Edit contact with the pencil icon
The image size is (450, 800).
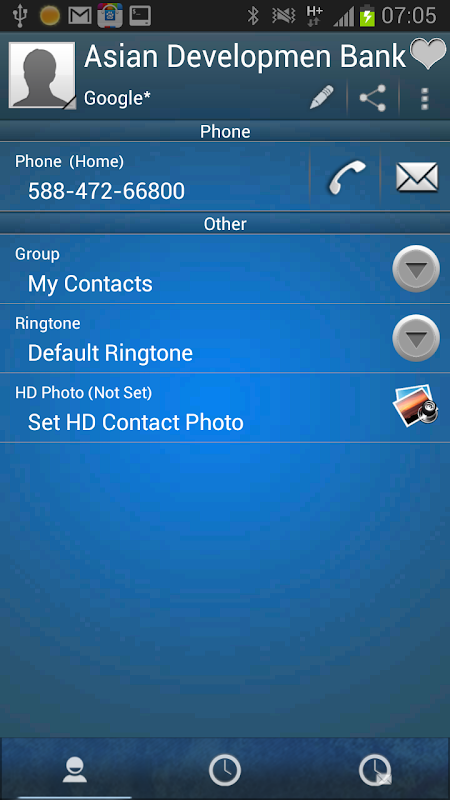(321, 97)
